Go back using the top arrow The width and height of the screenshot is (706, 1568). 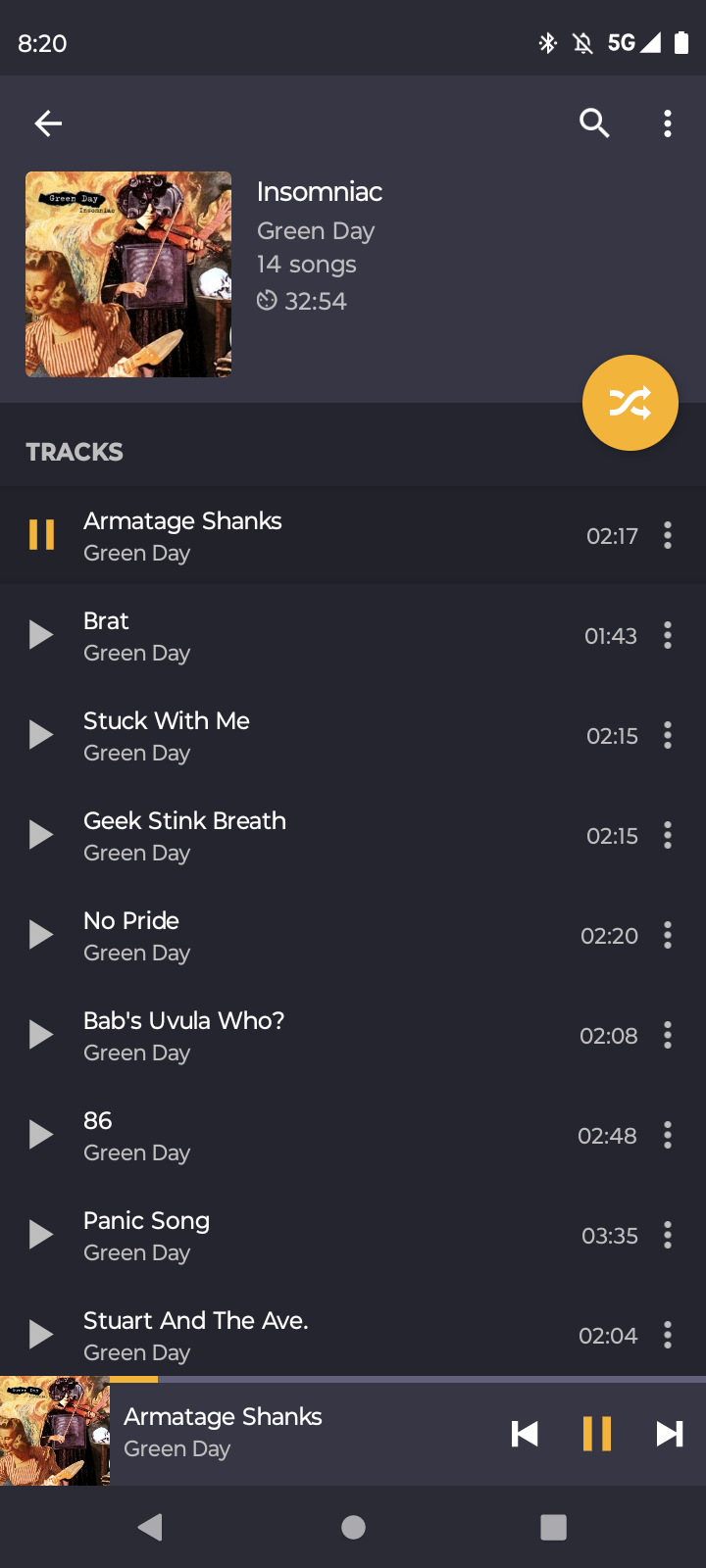[x=48, y=123]
